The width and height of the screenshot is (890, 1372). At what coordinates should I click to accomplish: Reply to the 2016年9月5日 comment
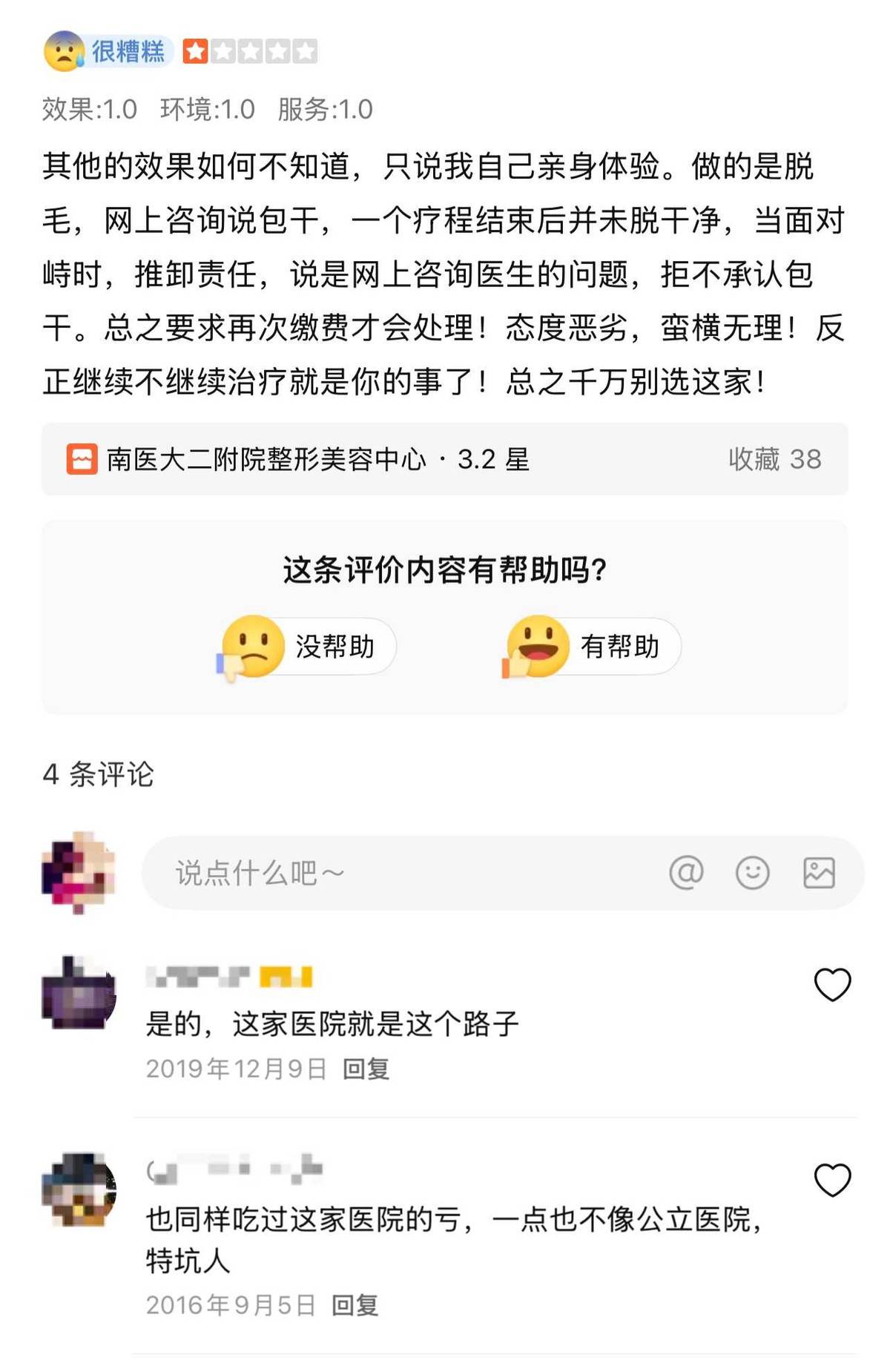pyautogui.click(x=355, y=1305)
